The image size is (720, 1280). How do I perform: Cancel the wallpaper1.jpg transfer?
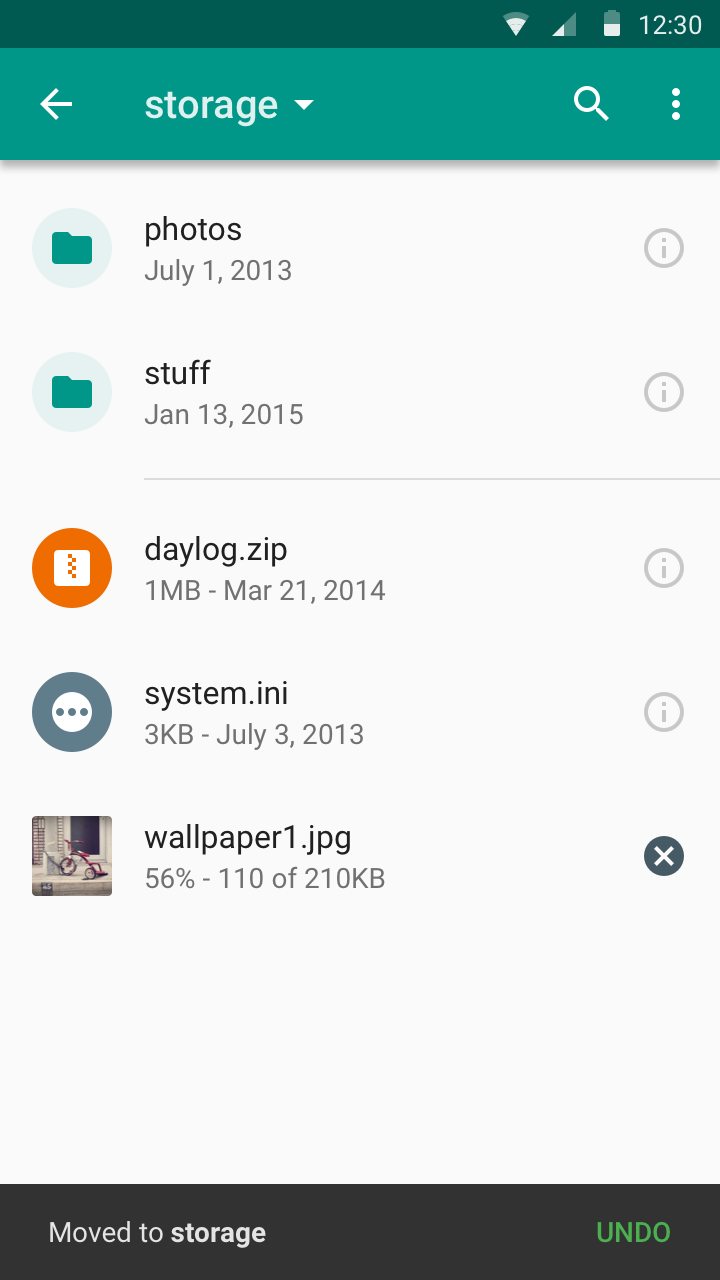[663, 856]
